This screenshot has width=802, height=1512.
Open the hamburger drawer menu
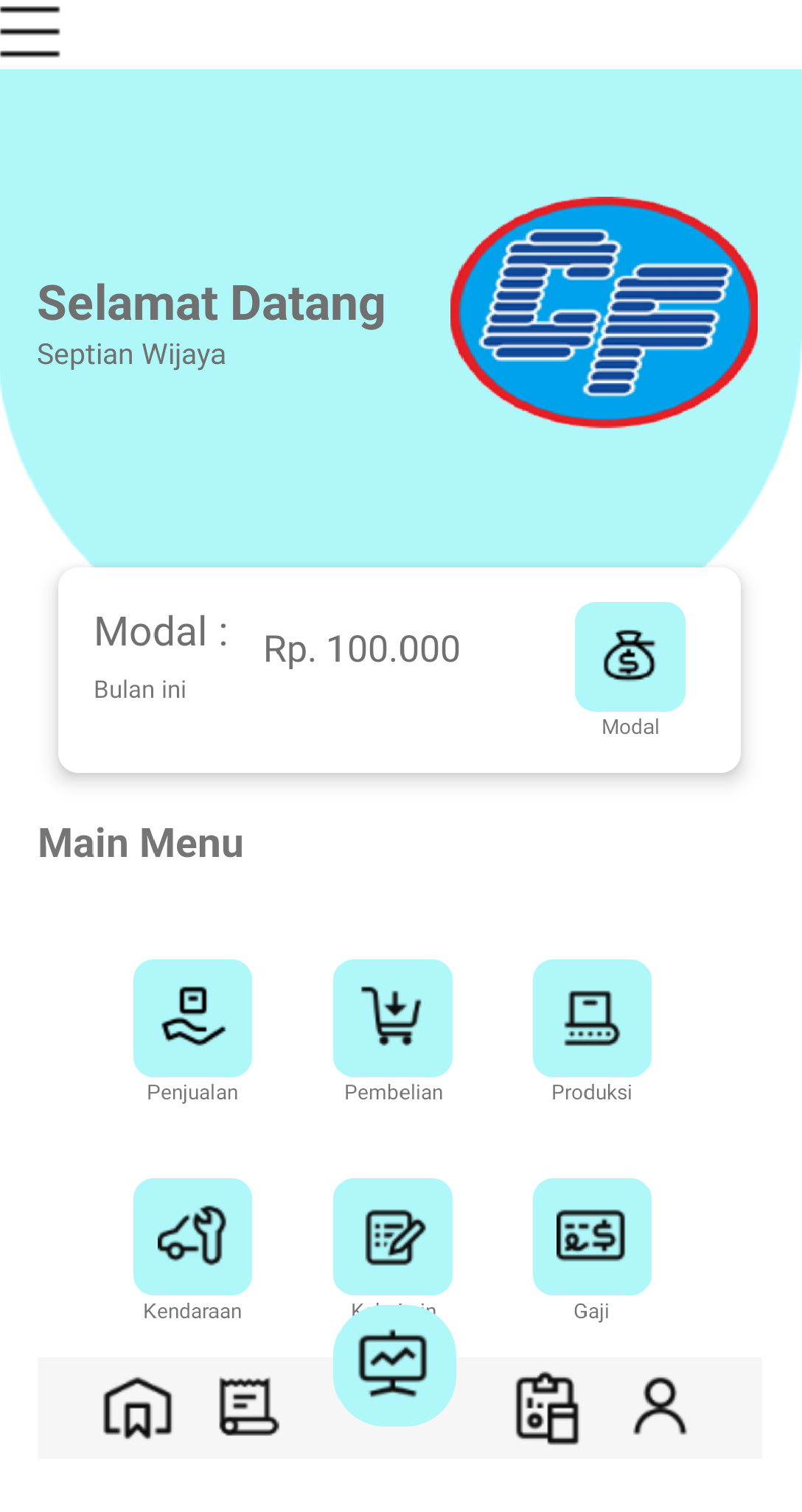(29, 32)
